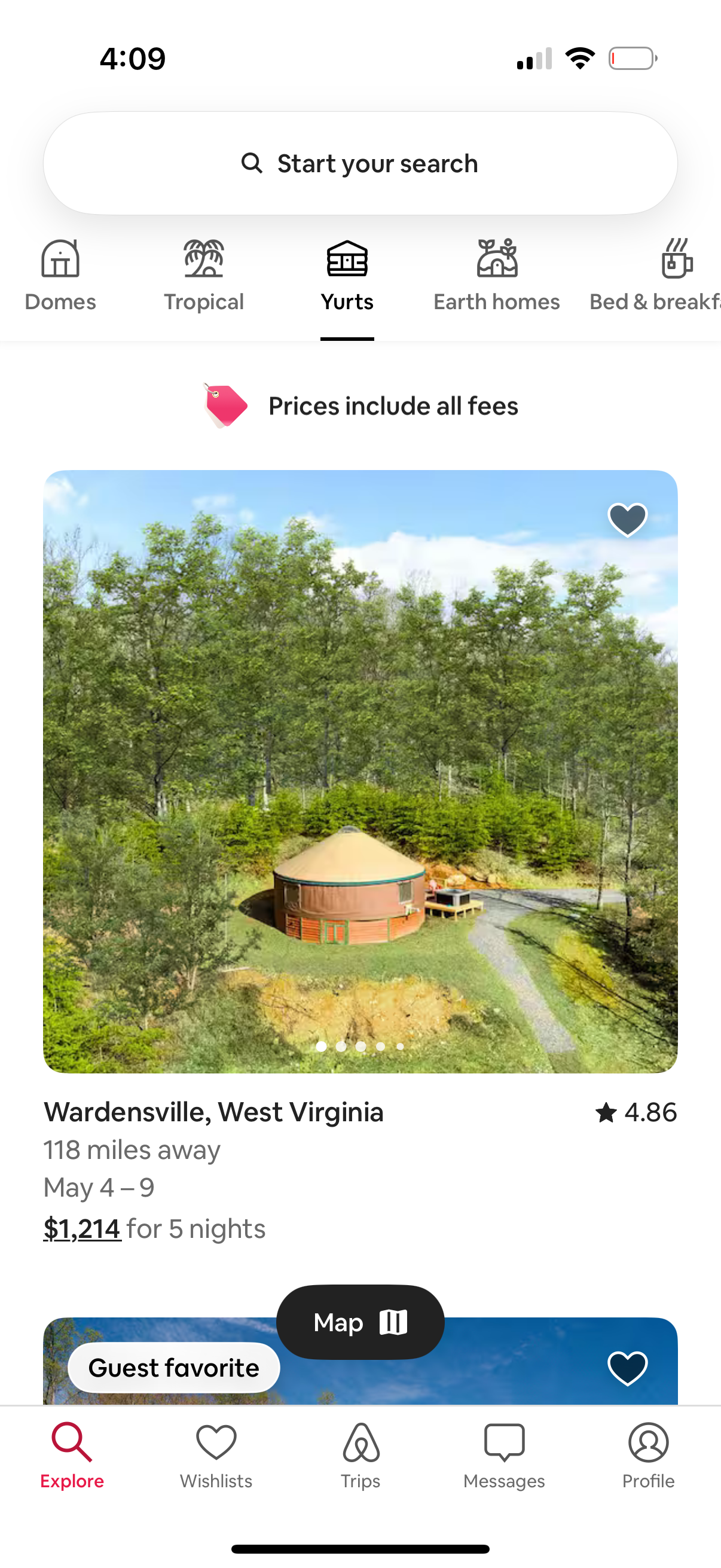The width and height of the screenshot is (721, 1568).
Task: Select the Domes category icon
Action: point(60,259)
